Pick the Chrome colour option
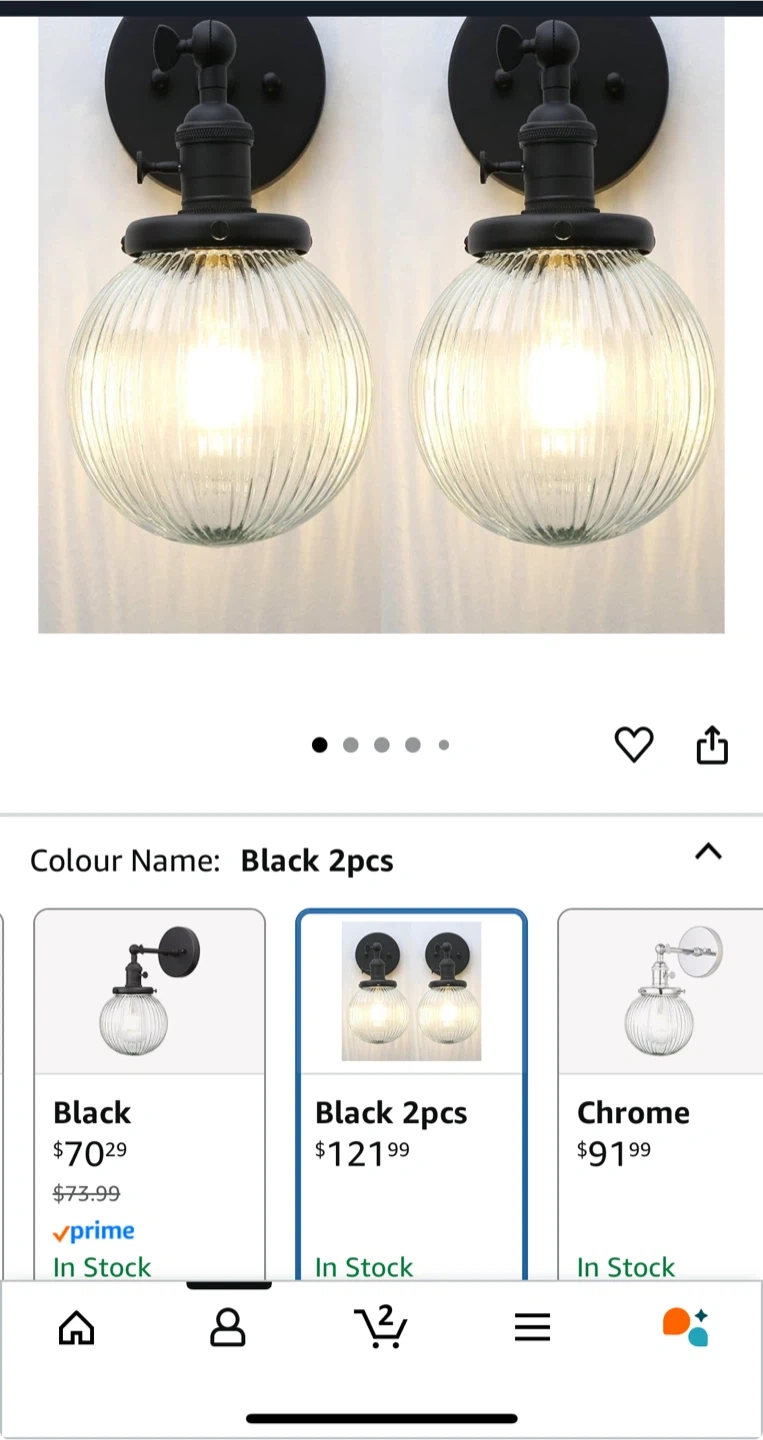The image size is (763, 1440). (660, 1094)
